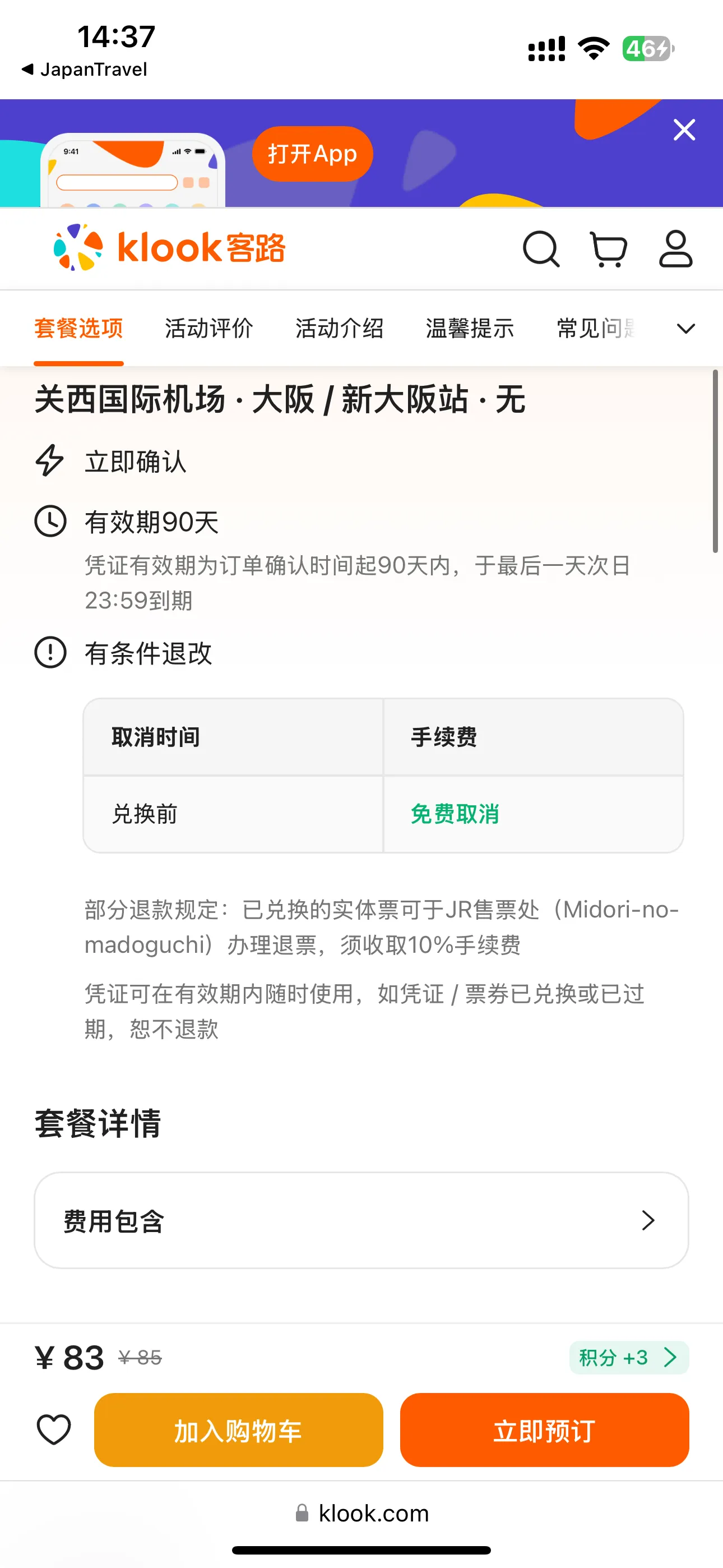Screen dimensions: 723x1568
Task: Open the user account icon
Action: click(675, 249)
